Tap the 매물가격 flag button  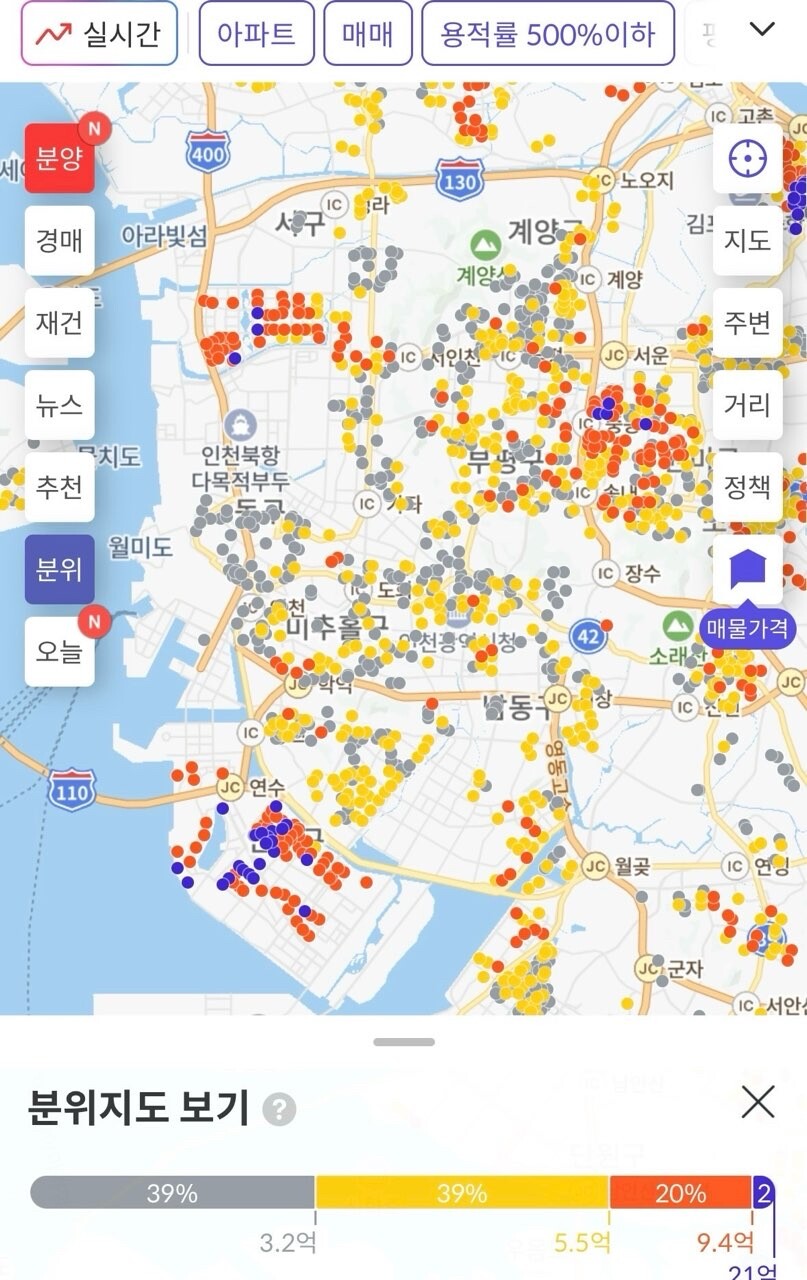747,571
